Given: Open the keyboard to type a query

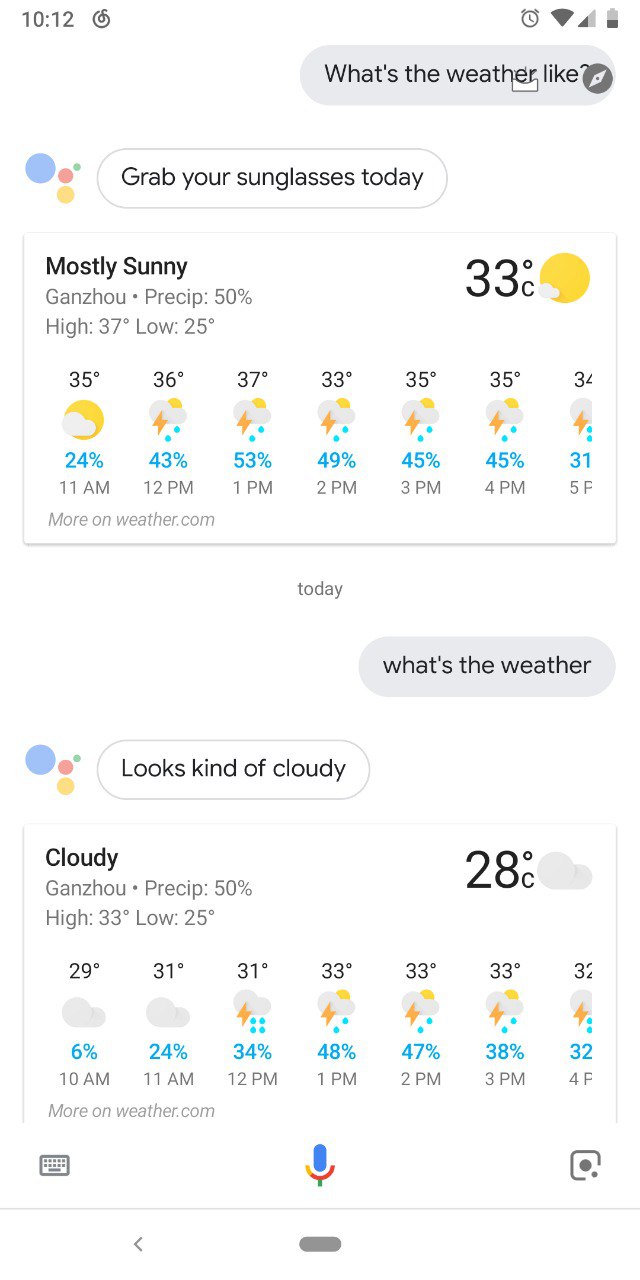Looking at the screenshot, I should [54, 1165].
